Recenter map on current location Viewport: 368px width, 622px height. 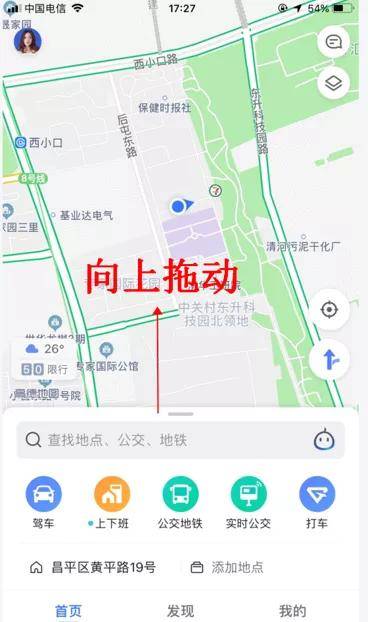[329, 310]
